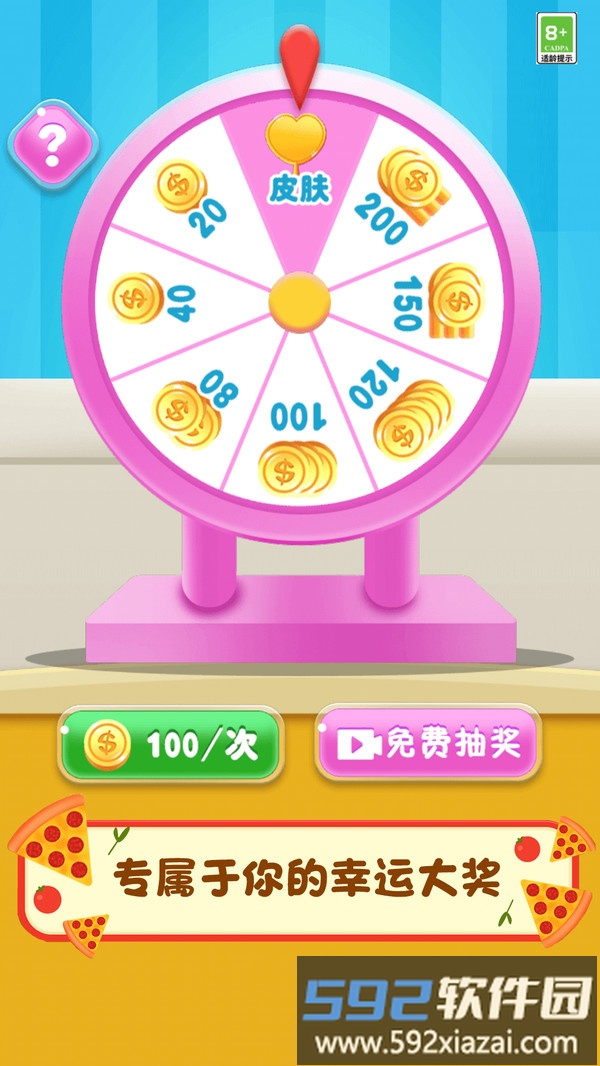Tap the 免费抽奖 free draw button

428,744
